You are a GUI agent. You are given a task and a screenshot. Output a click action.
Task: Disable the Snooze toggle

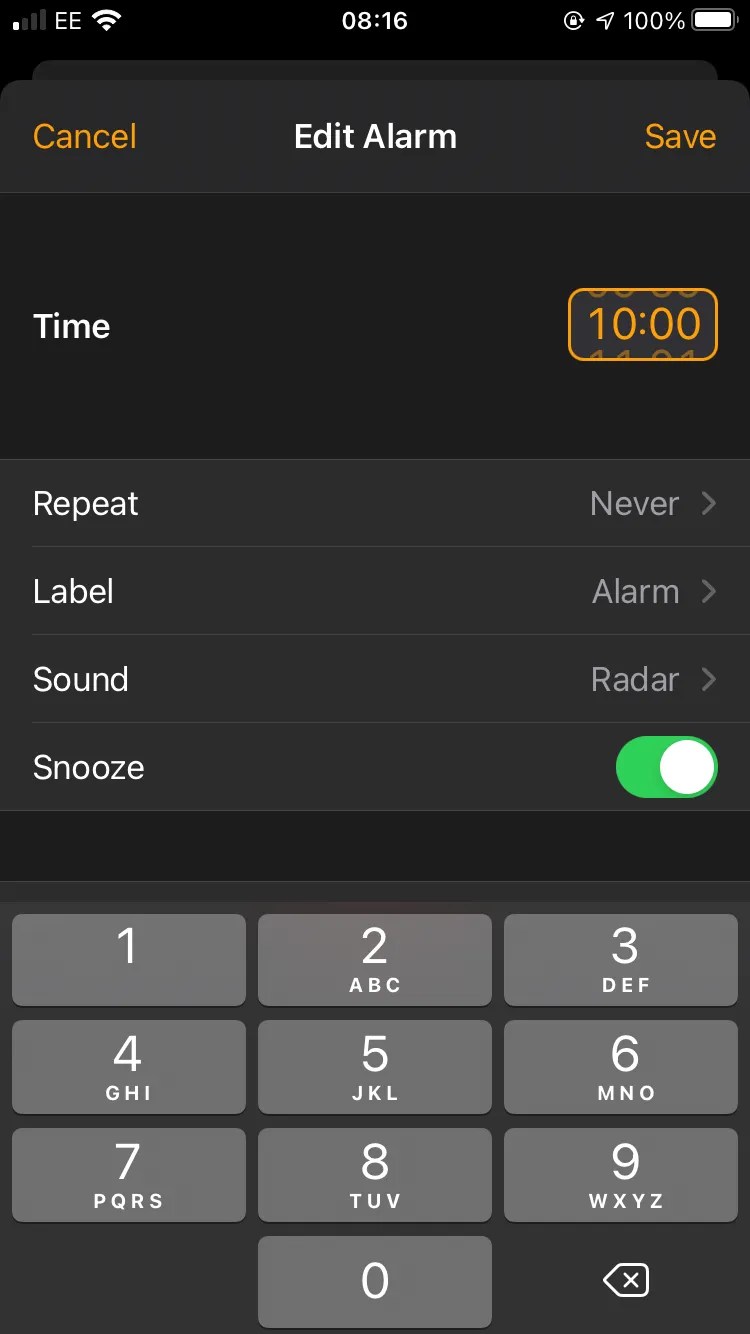[x=666, y=767]
